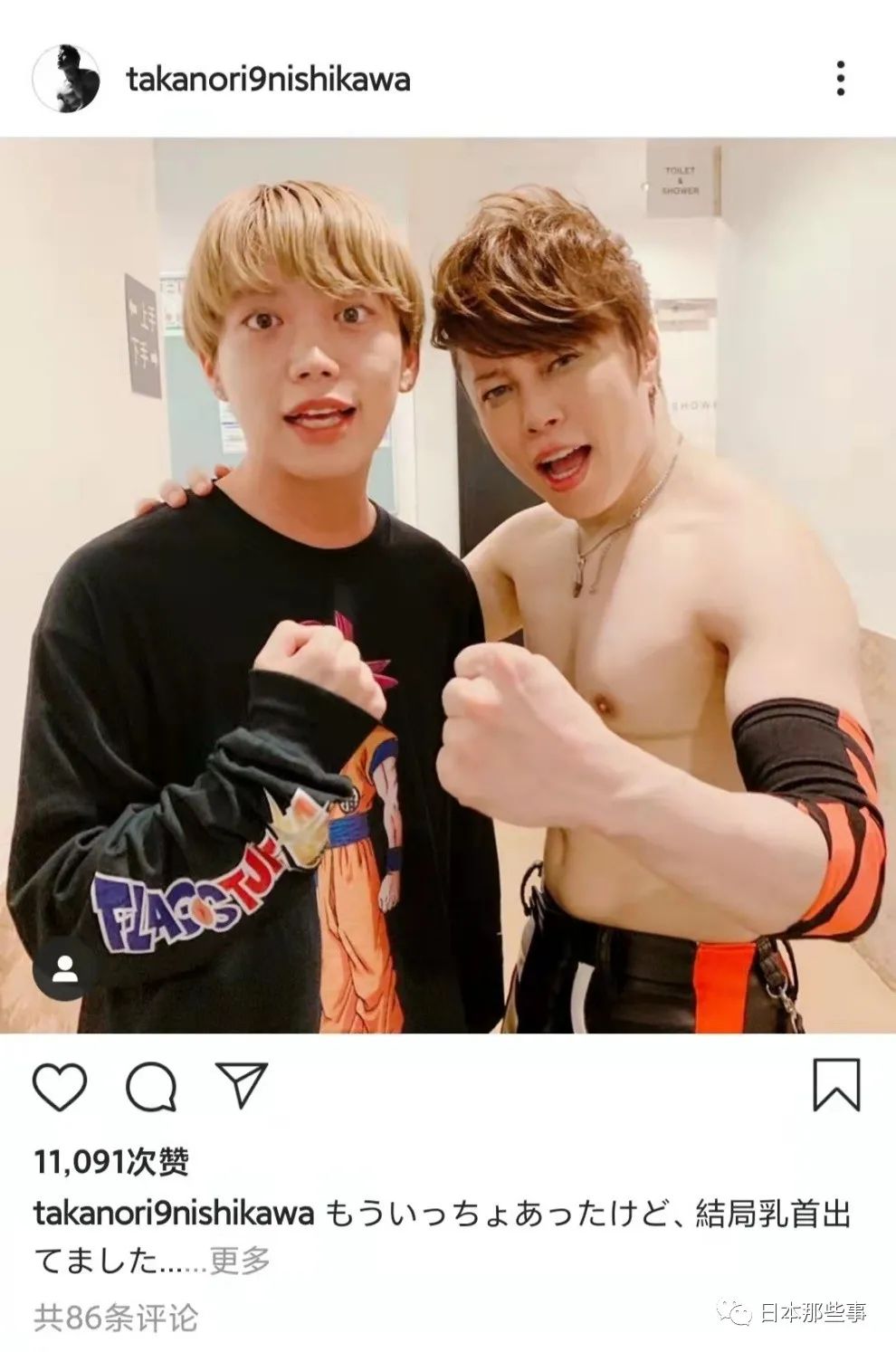
Task: Expand the caption with 更多
Action: [x=241, y=1259]
